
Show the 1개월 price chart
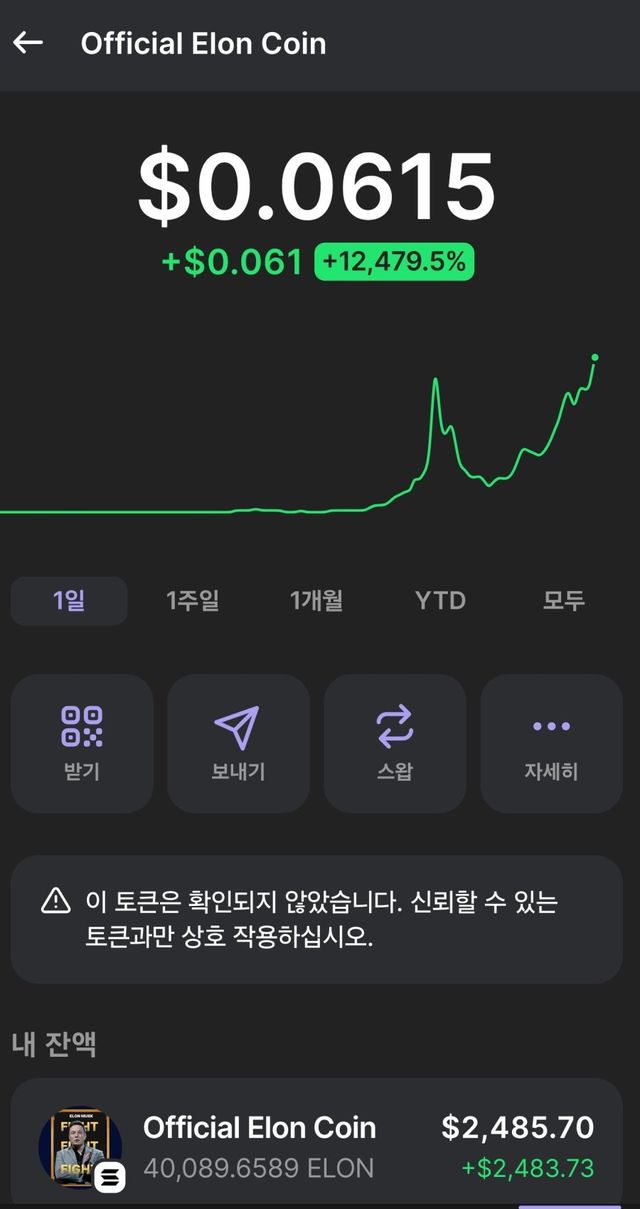point(316,600)
